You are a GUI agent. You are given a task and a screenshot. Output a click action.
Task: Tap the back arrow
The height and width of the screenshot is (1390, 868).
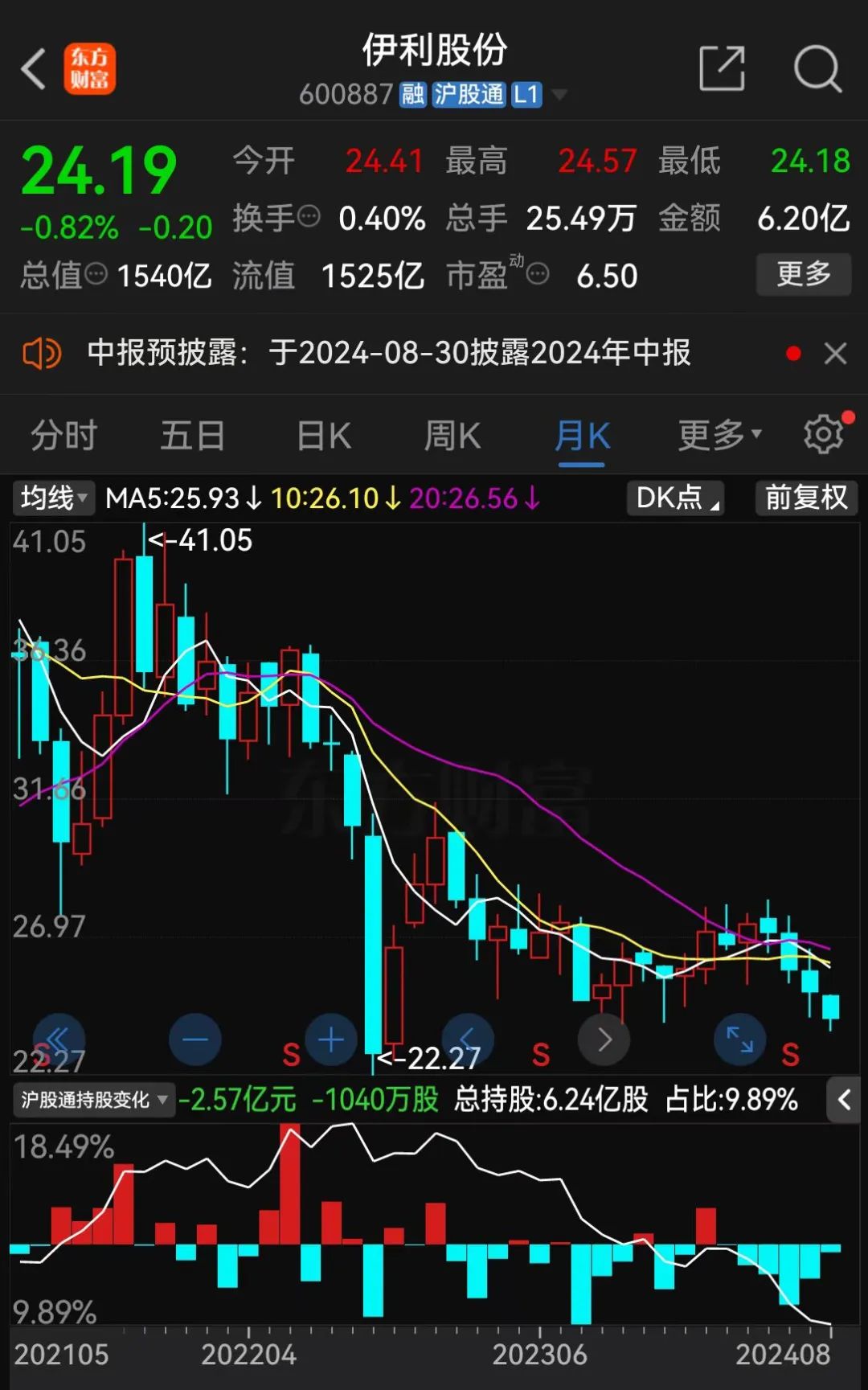(32, 70)
